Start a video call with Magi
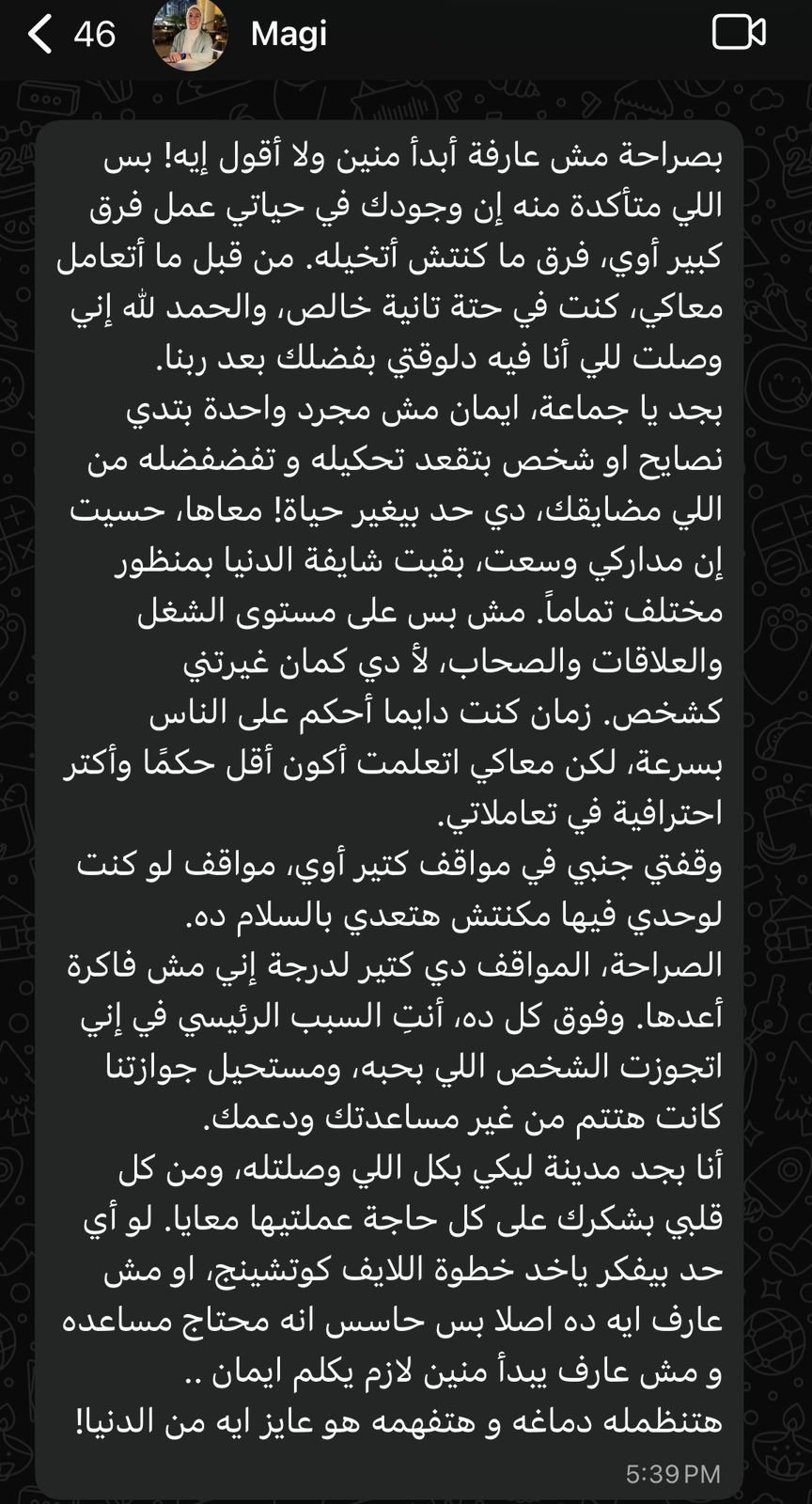Screen dimensions: 812x1504 [739, 33]
